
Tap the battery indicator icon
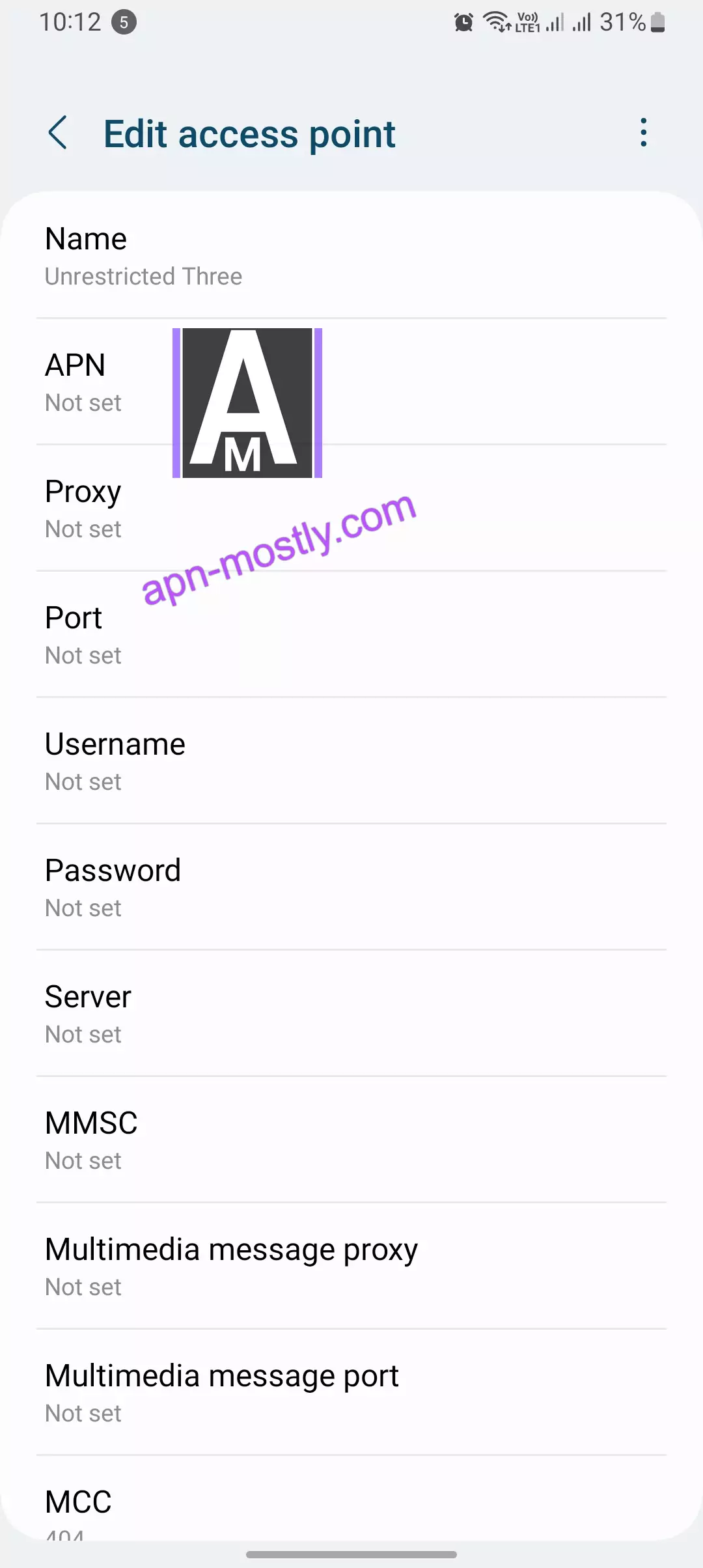click(x=659, y=21)
